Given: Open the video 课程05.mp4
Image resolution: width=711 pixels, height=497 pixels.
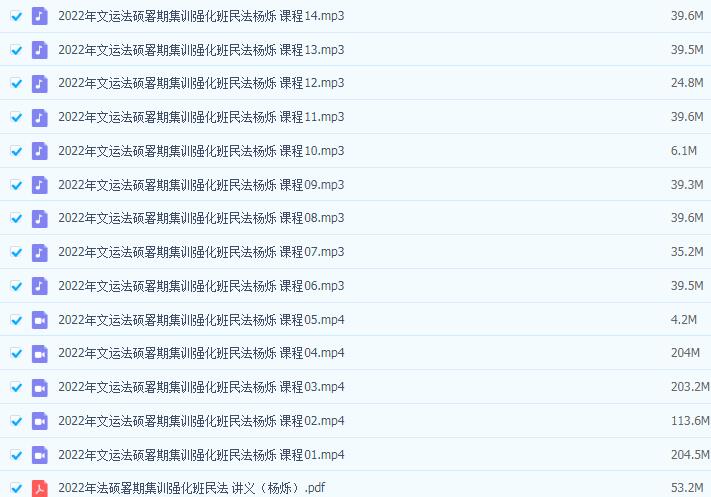Looking at the screenshot, I should pos(200,320).
